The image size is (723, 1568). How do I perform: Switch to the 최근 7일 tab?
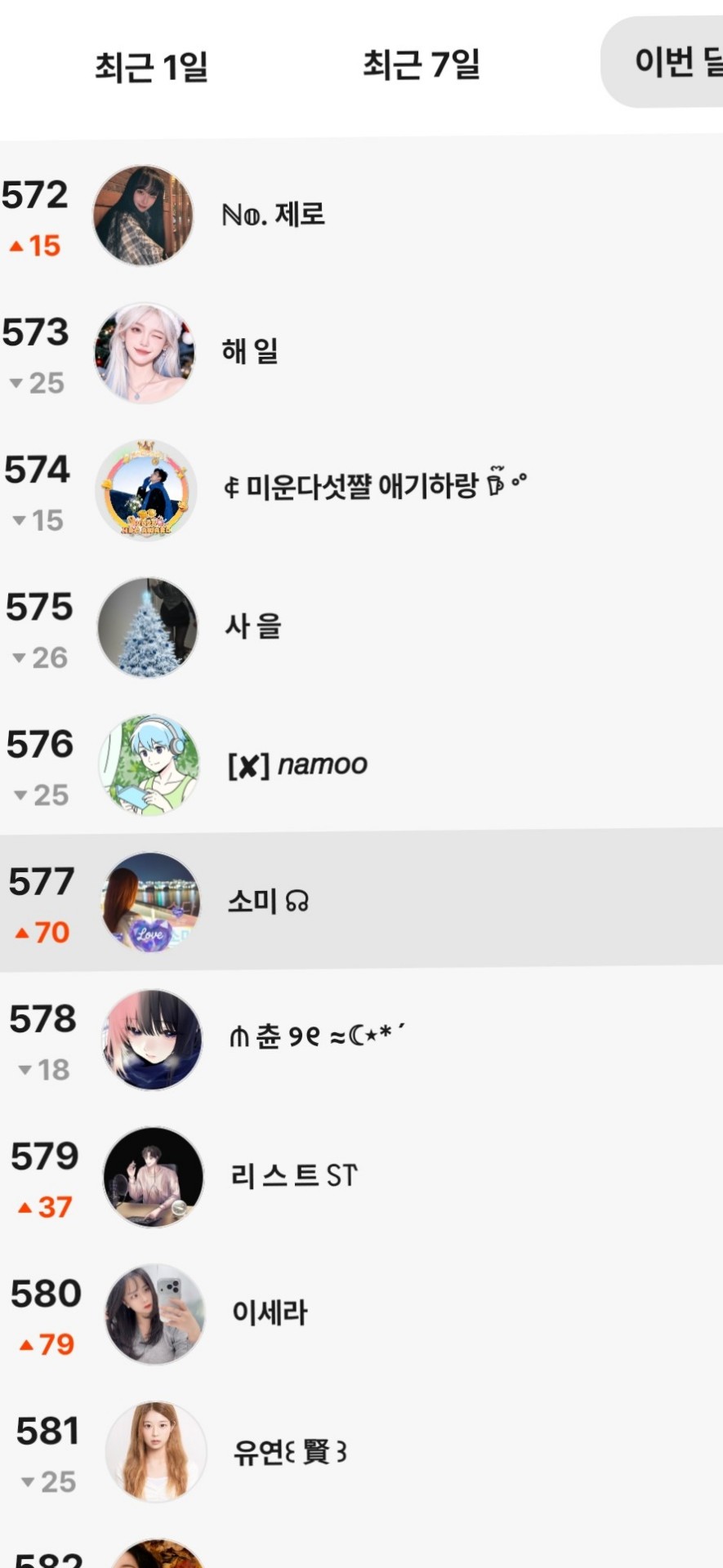[x=422, y=65]
